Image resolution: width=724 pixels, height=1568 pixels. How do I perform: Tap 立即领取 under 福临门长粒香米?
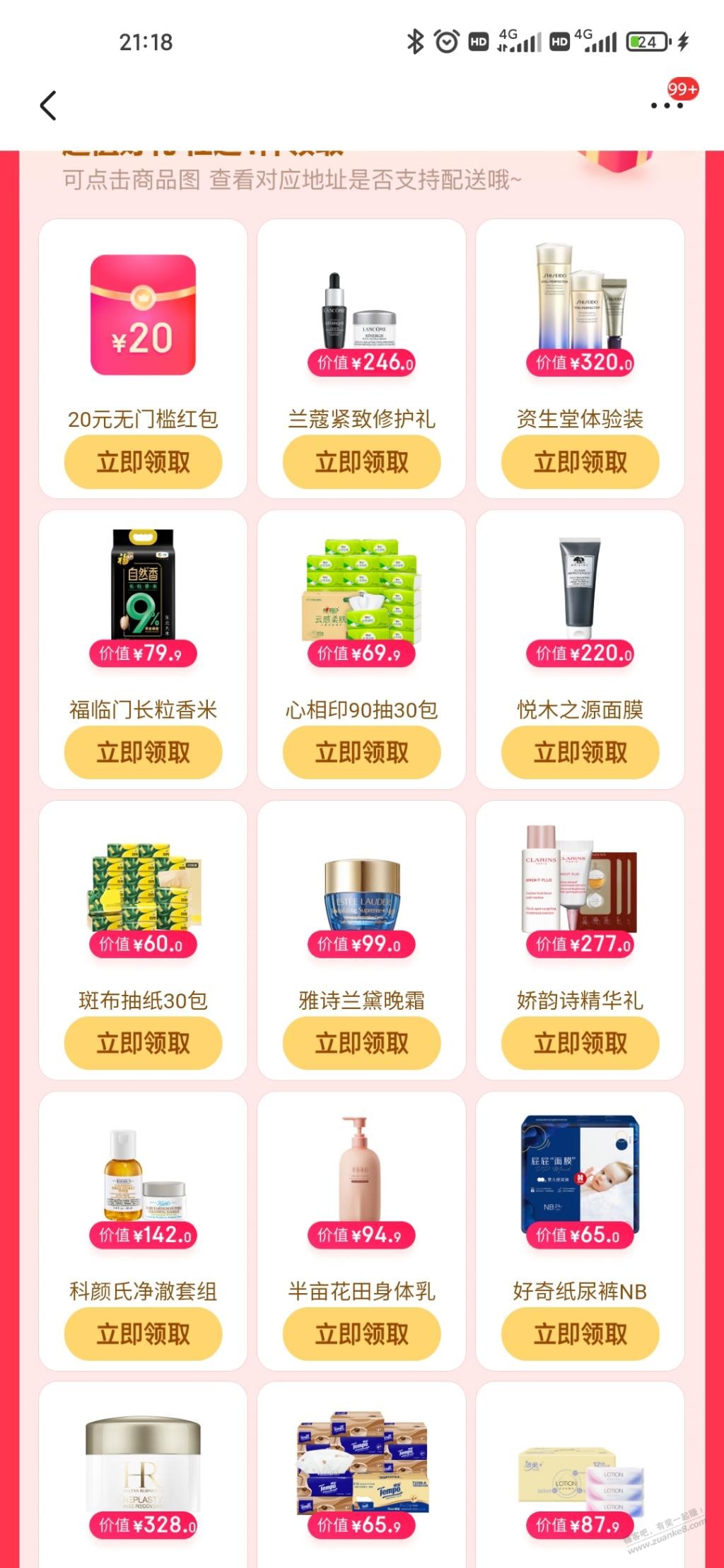143,753
